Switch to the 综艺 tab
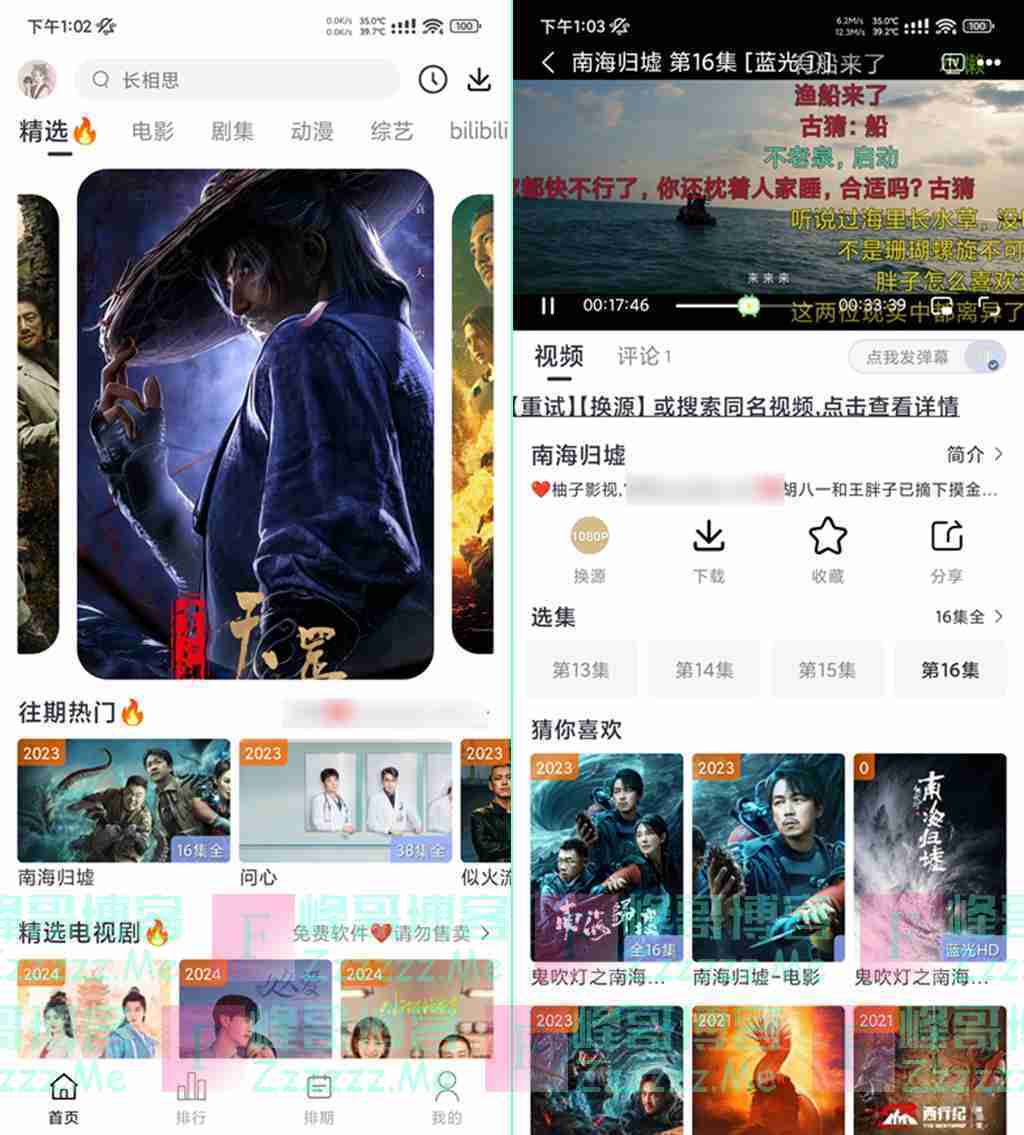Image resolution: width=1024 pixels, height=1135 pixels. pos(391,131)
